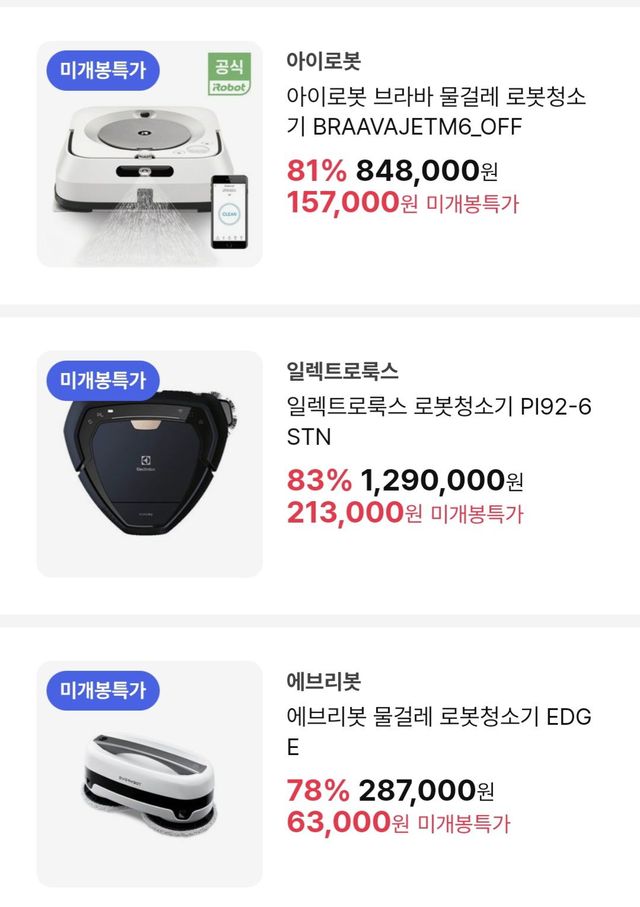Select the Everybot EDGE mopping robot listing
This screenshot has height=907, width=640.
438,732
